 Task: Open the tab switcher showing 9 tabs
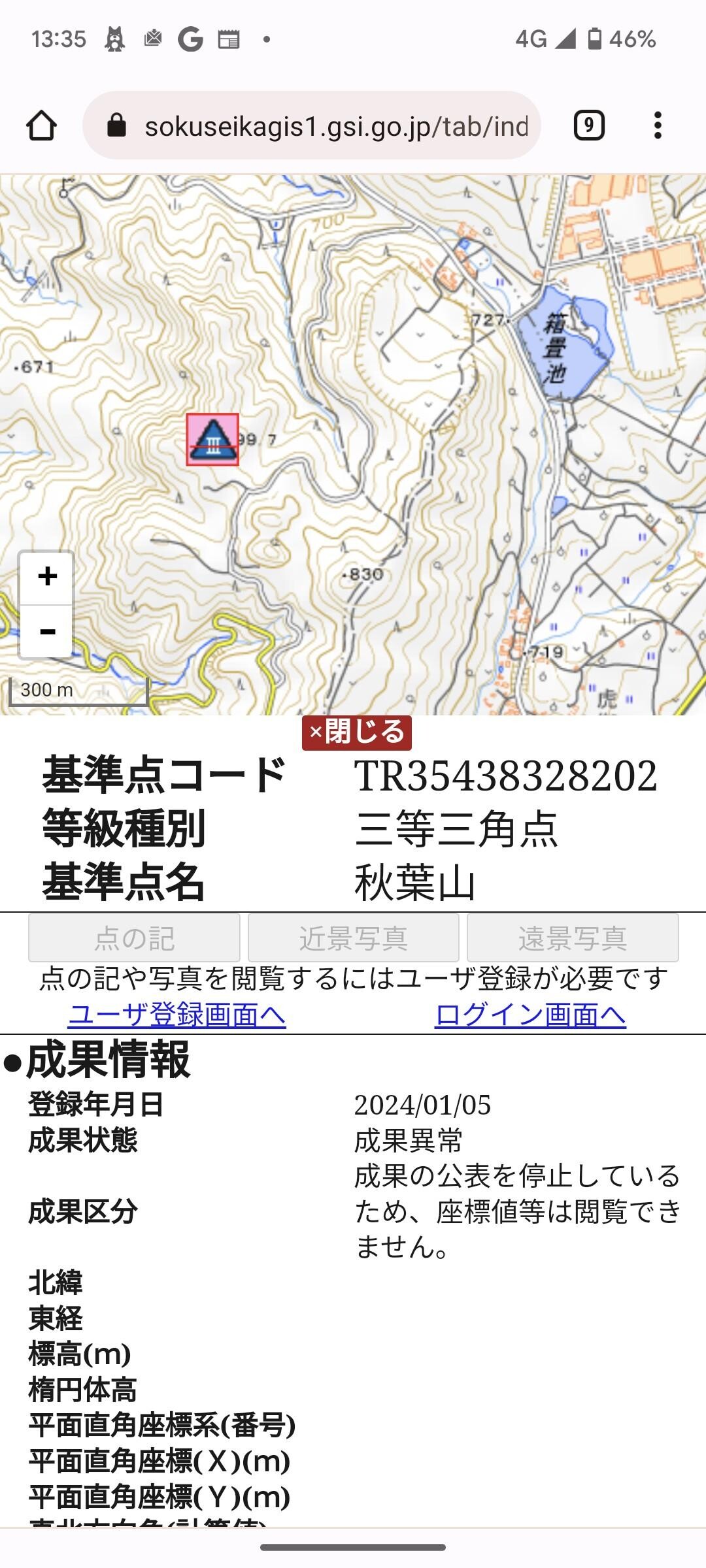pos(589,125)
